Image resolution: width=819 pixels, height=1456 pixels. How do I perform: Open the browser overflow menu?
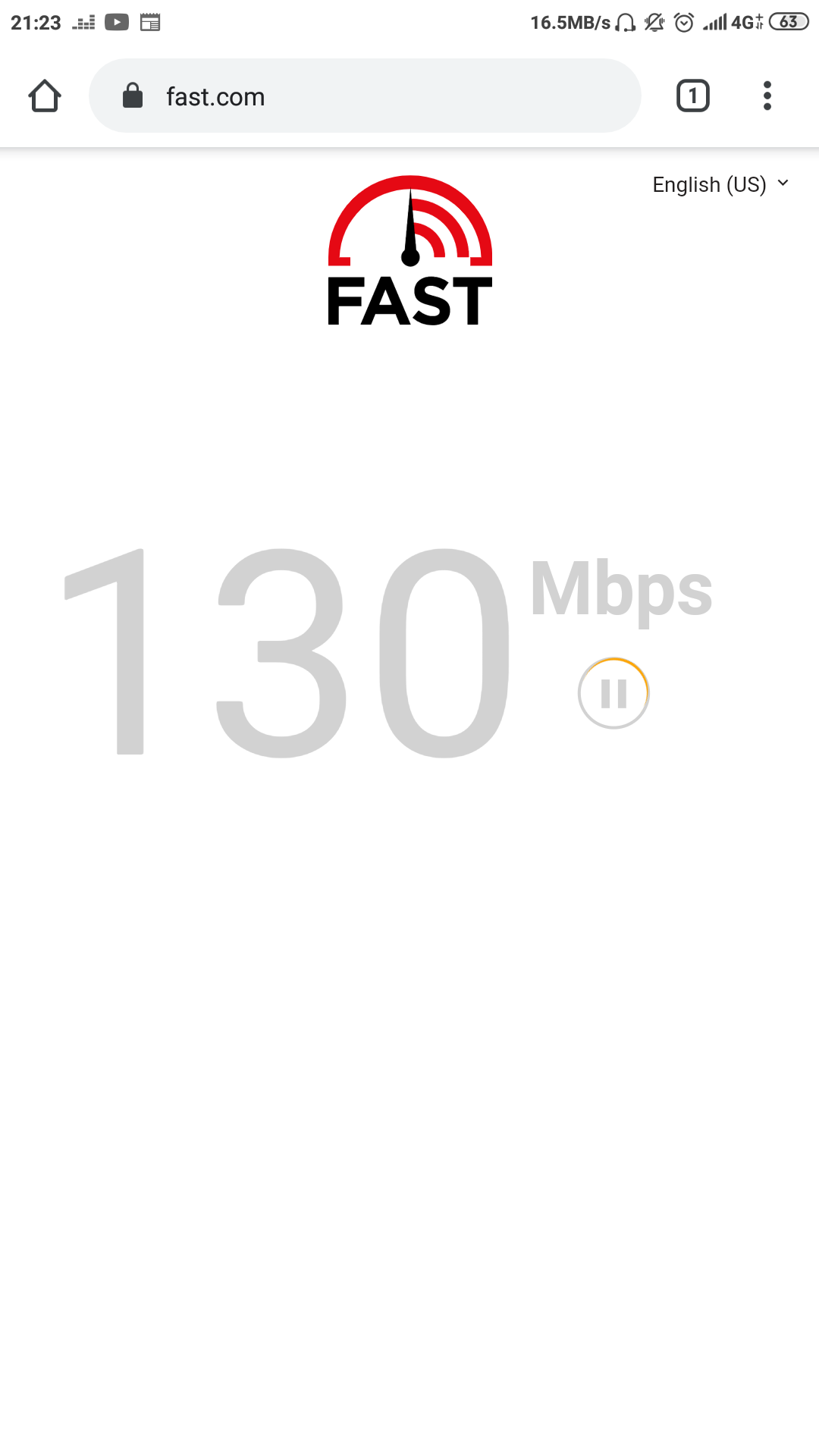click(767, 96)
